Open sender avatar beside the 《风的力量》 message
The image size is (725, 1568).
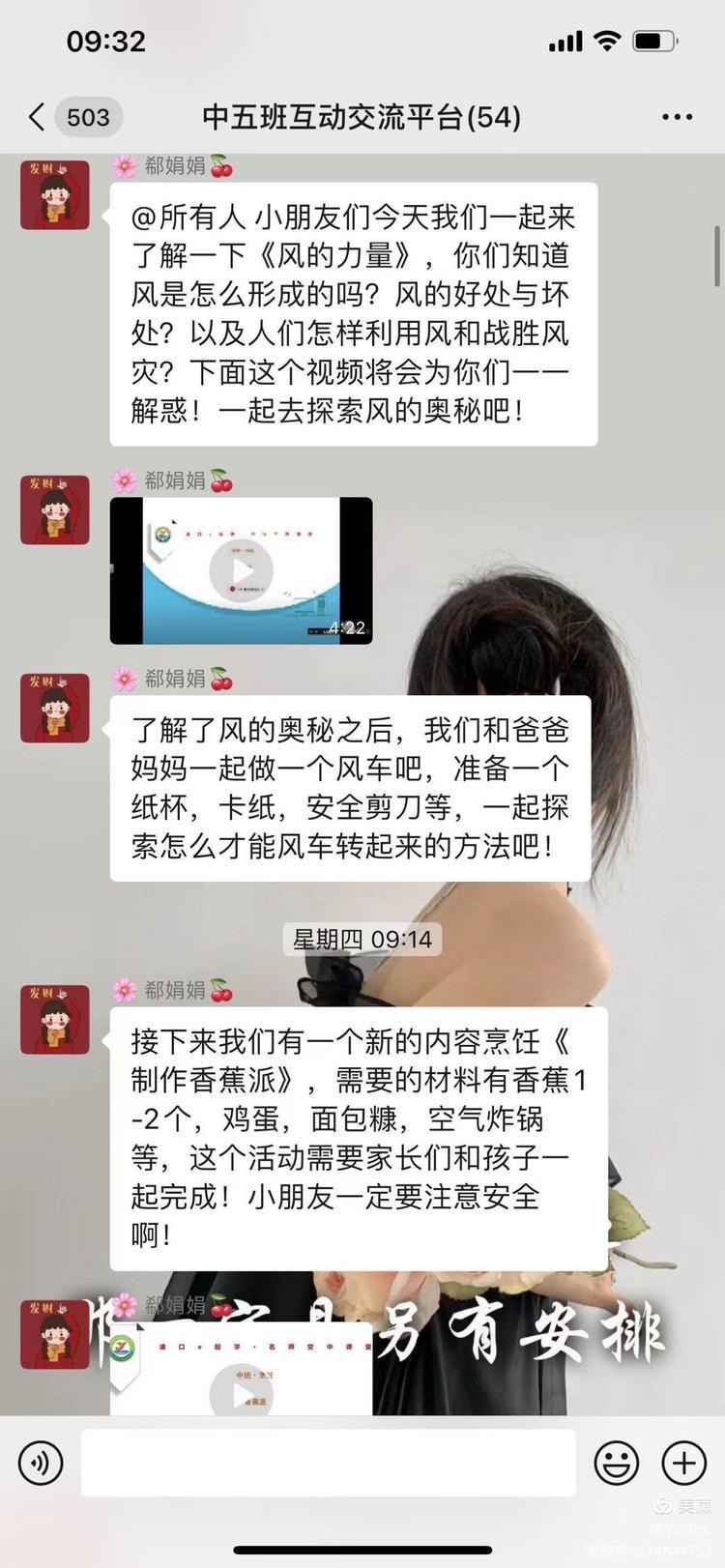(x=55, y=195)
